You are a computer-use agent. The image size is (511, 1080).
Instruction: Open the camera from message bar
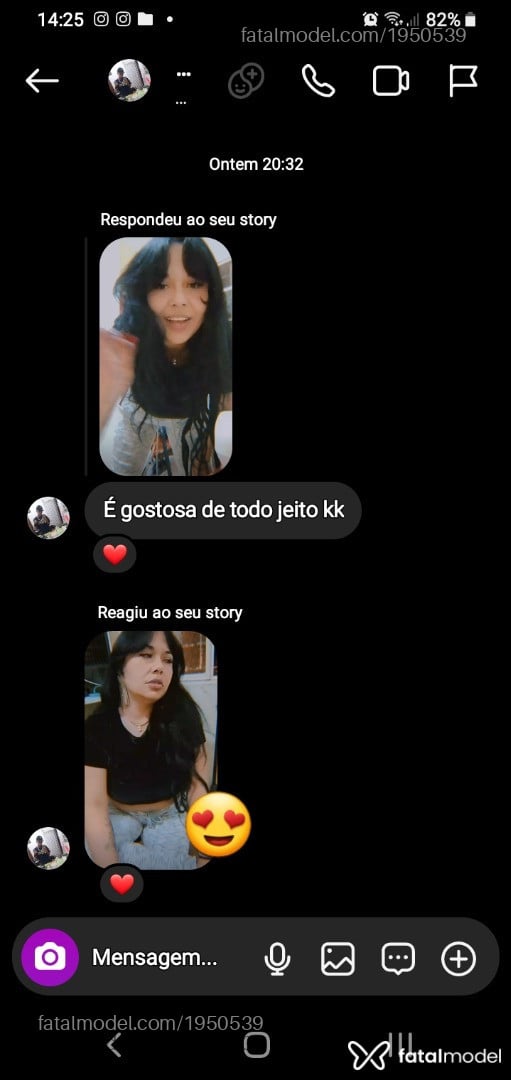coord(50,957)
